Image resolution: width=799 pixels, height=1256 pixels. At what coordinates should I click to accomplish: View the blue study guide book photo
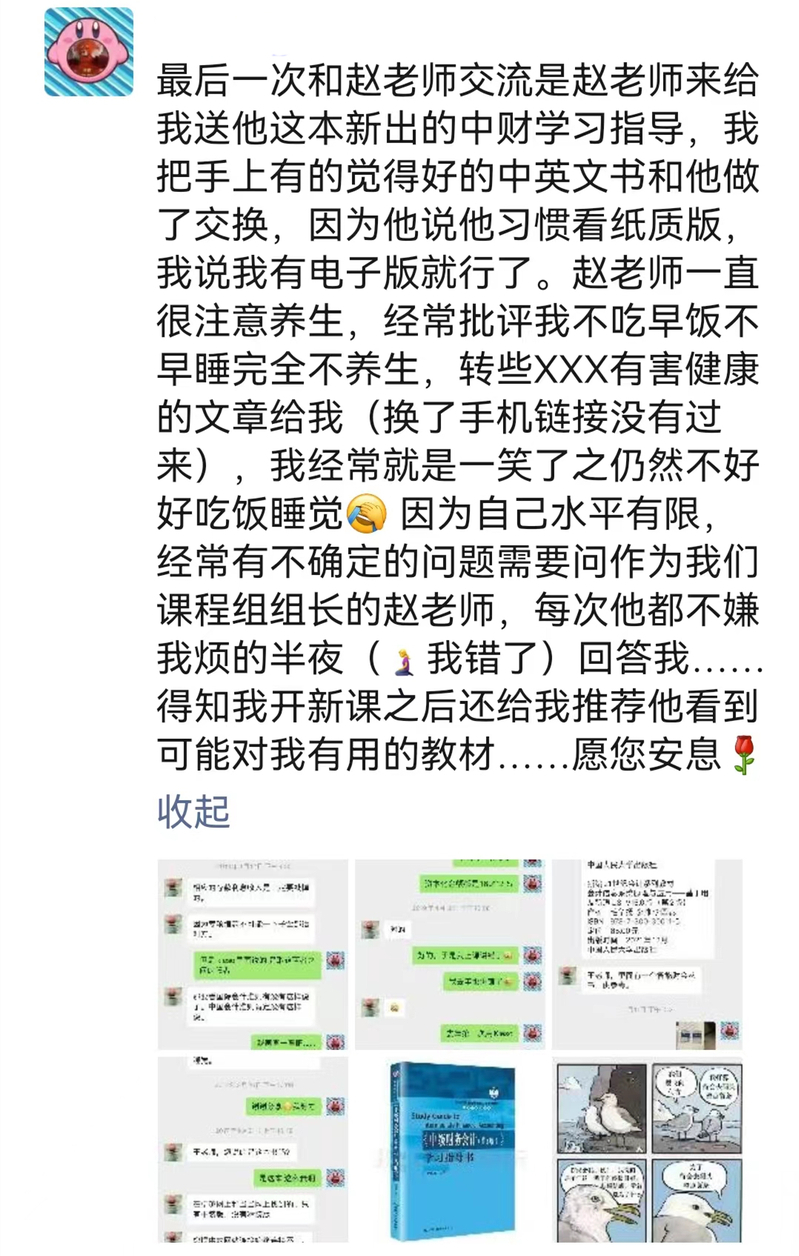(450, 1152)
